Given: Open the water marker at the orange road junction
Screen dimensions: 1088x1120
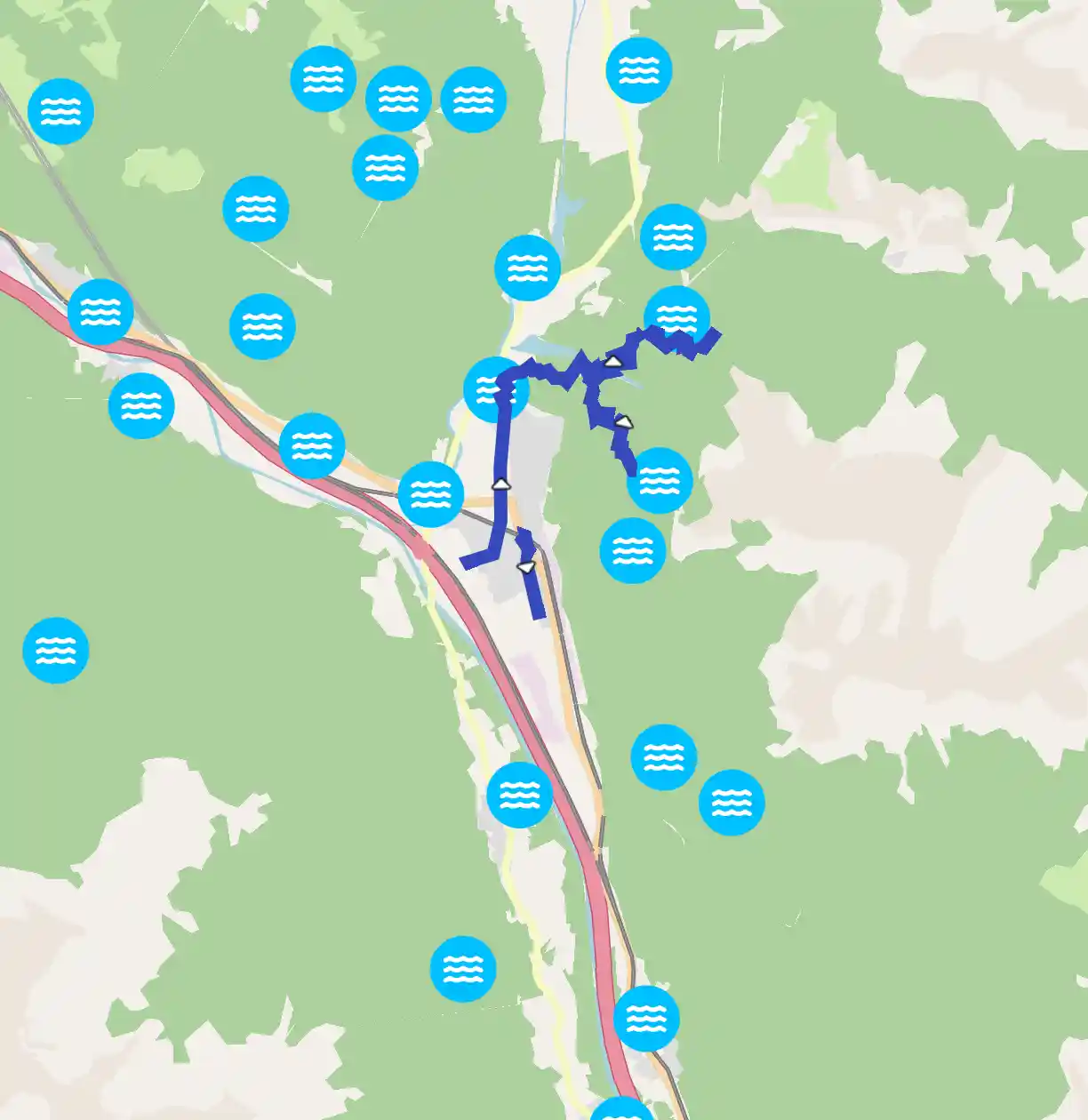Looking at the screenshot, I should tap(431, 494).
